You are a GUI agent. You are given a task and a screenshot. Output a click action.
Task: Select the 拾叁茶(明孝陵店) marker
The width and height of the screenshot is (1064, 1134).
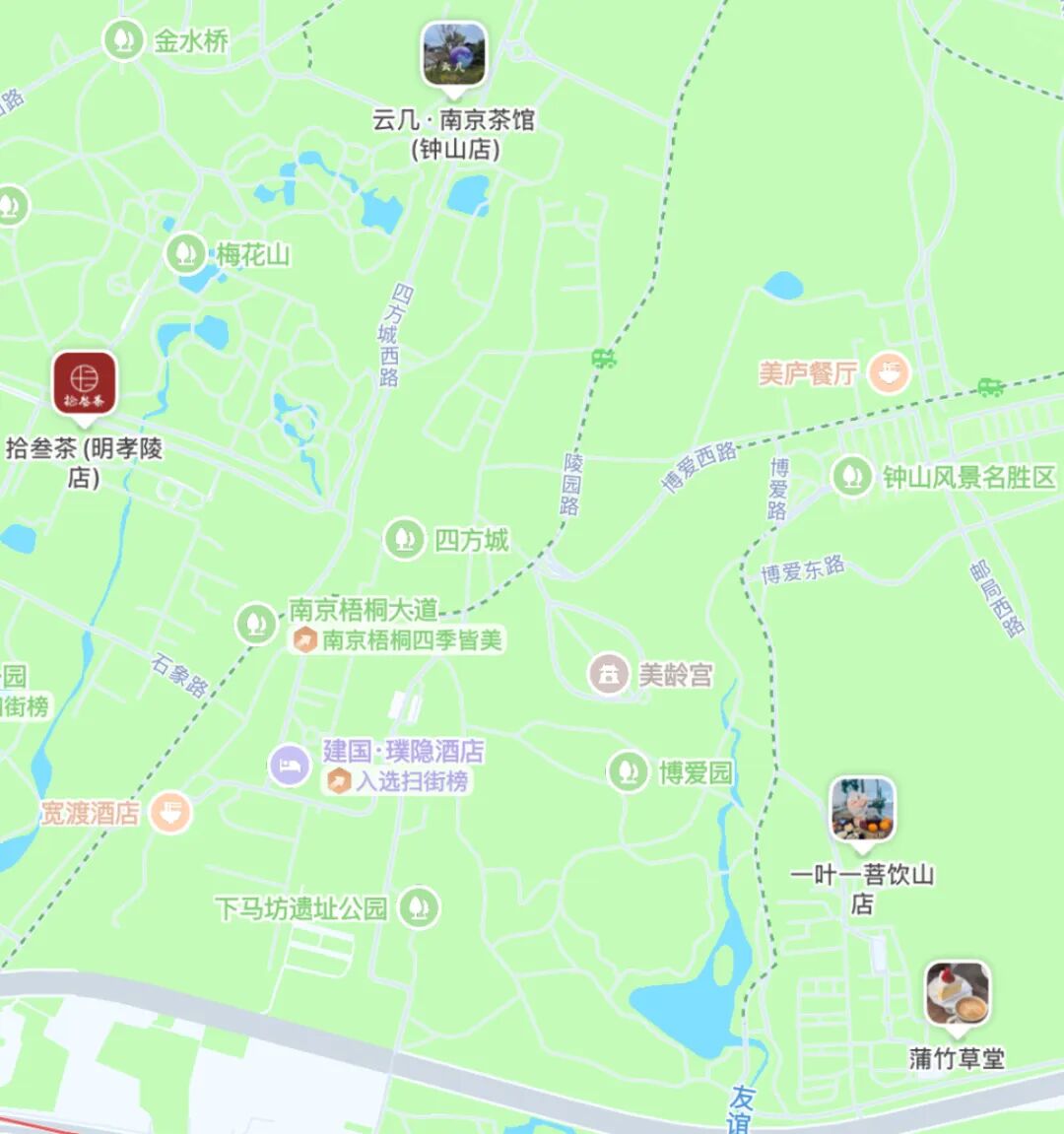[85, 384]
